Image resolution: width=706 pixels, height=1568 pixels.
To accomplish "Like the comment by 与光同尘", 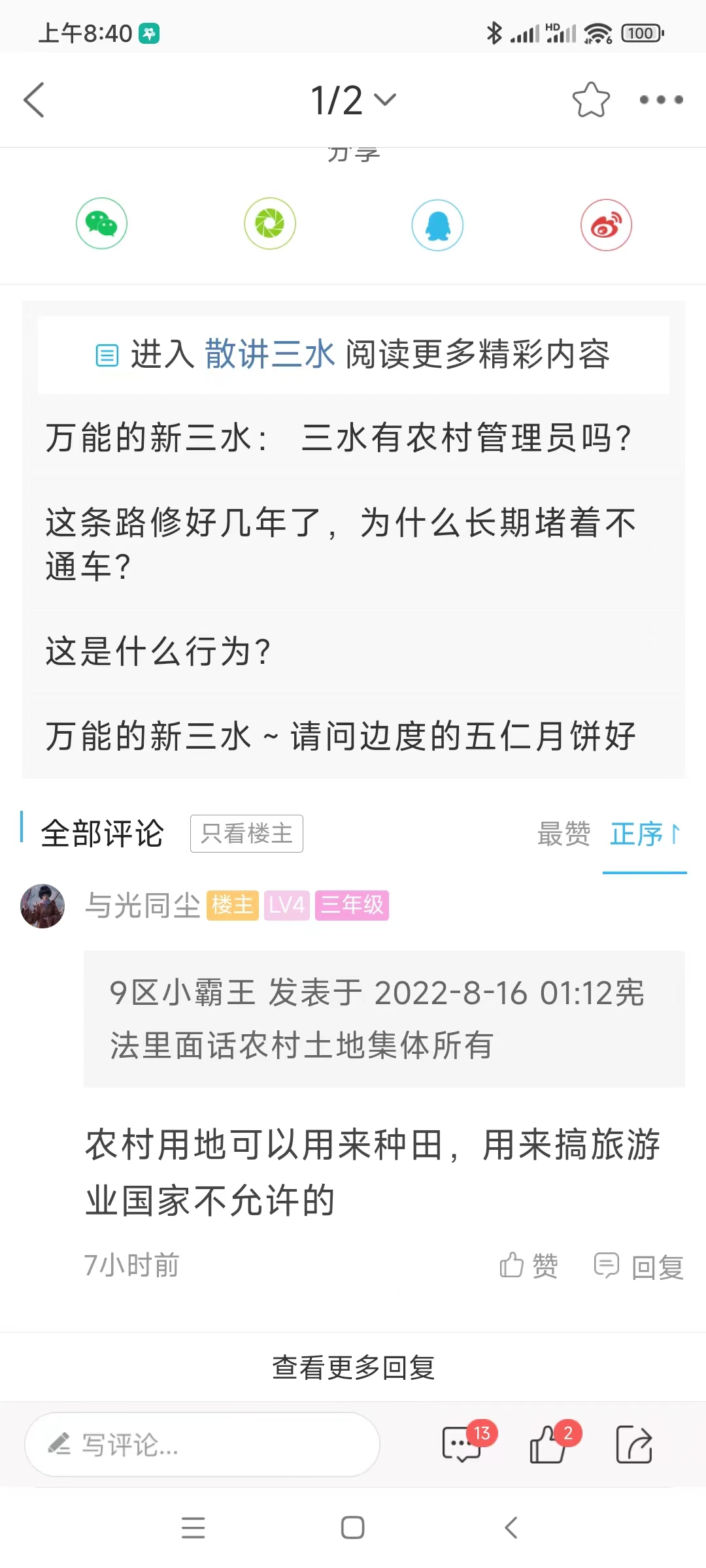I will (x=528, y=1266).
